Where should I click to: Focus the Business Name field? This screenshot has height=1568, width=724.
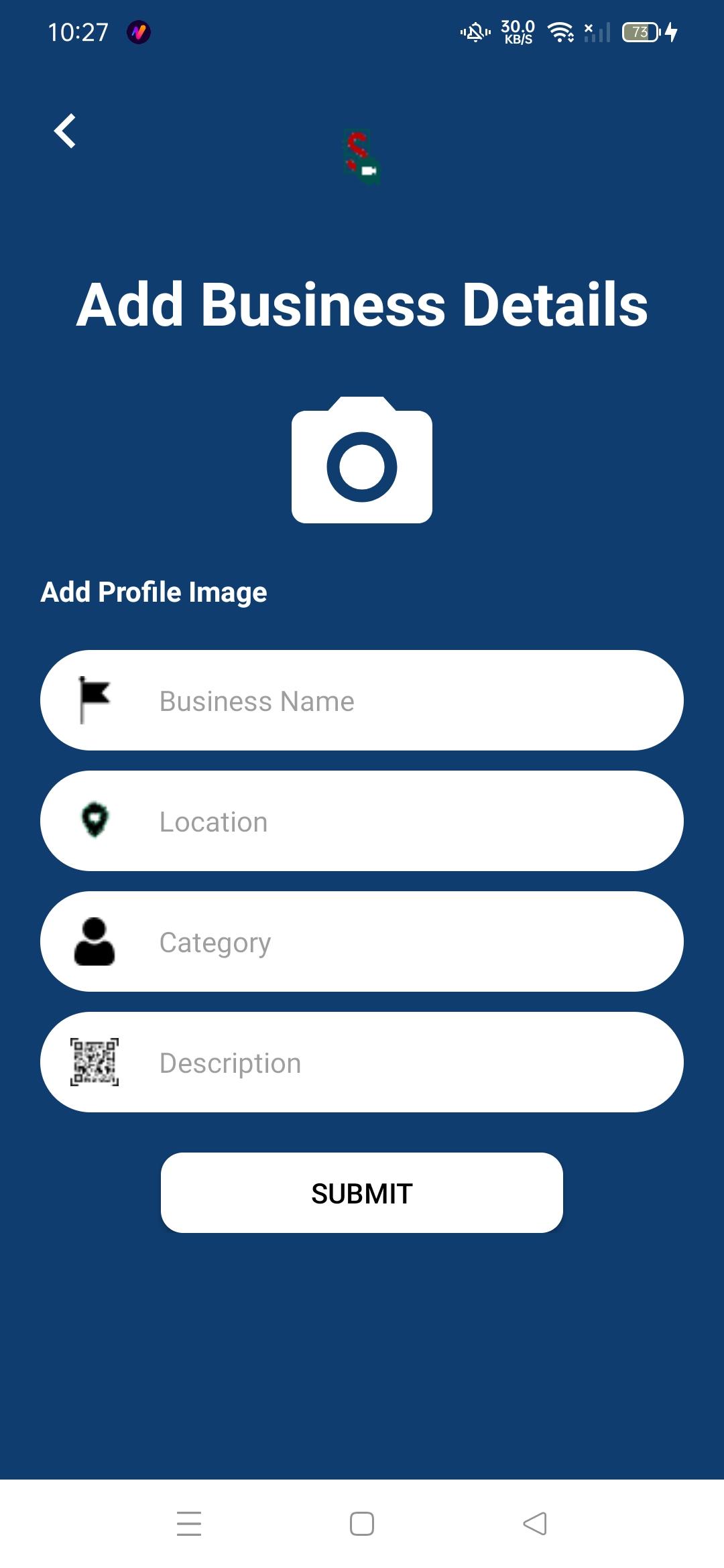click(362, 700)
